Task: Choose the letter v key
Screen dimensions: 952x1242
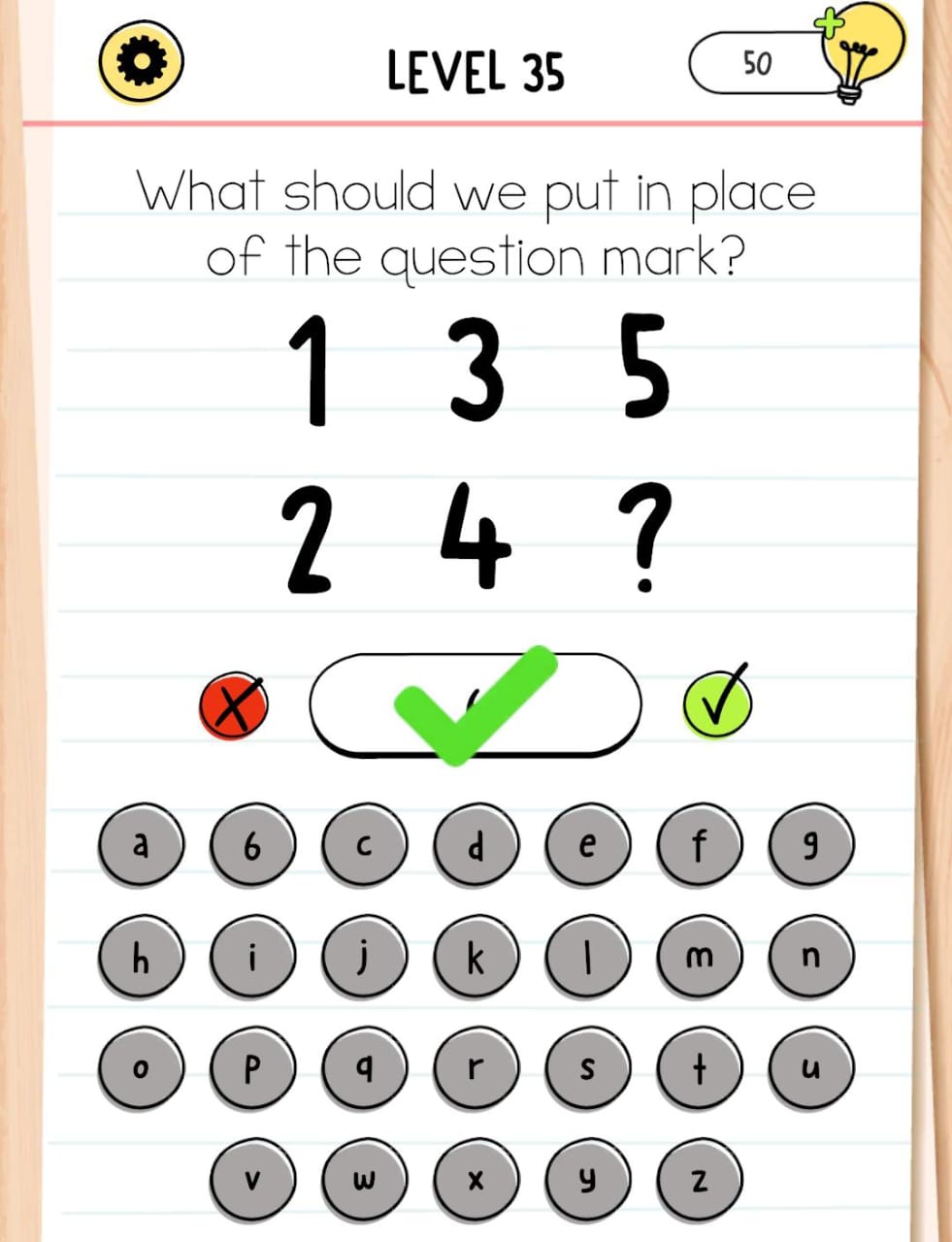Action: tap(252, 1179)
